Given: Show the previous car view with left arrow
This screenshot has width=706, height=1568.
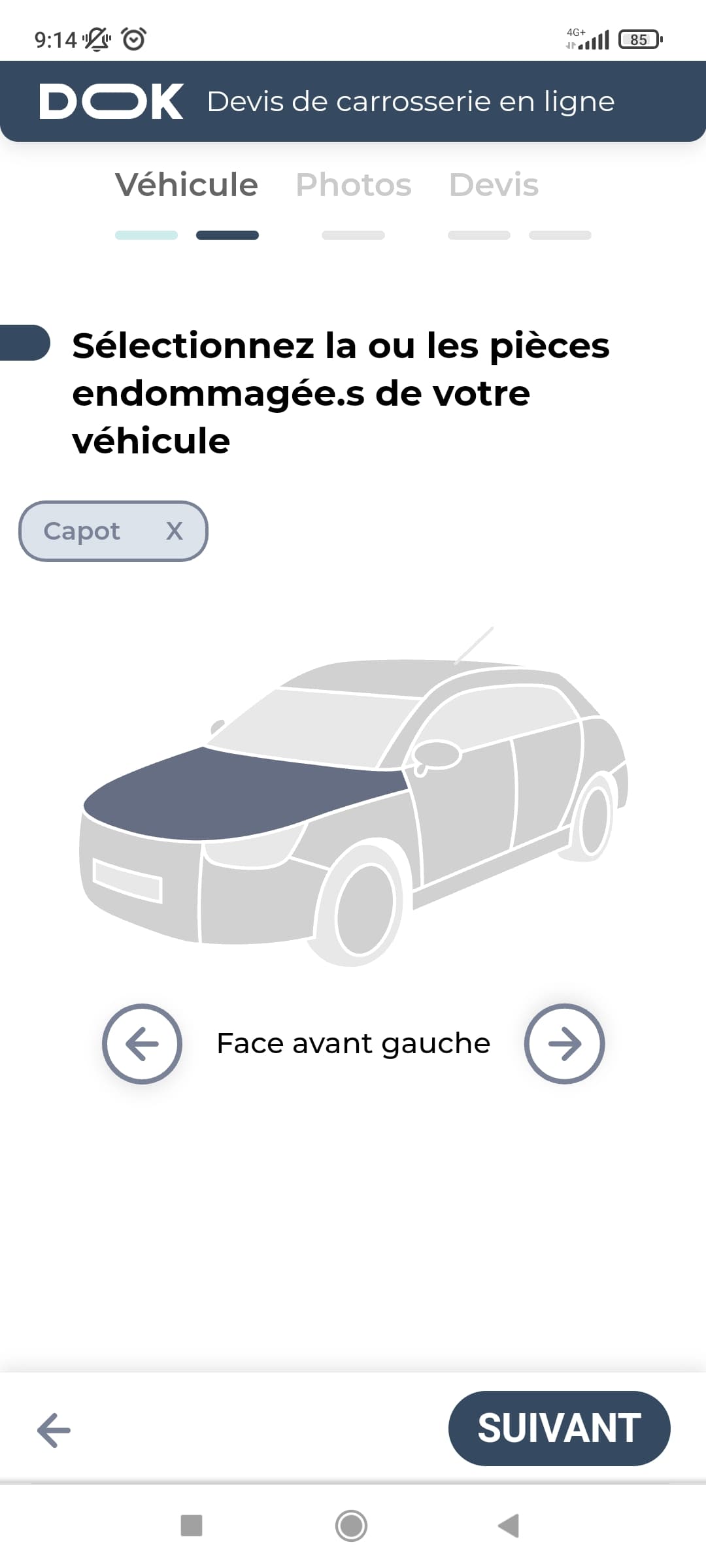Looking at the screenshot, I should [x=142, y=1043].
